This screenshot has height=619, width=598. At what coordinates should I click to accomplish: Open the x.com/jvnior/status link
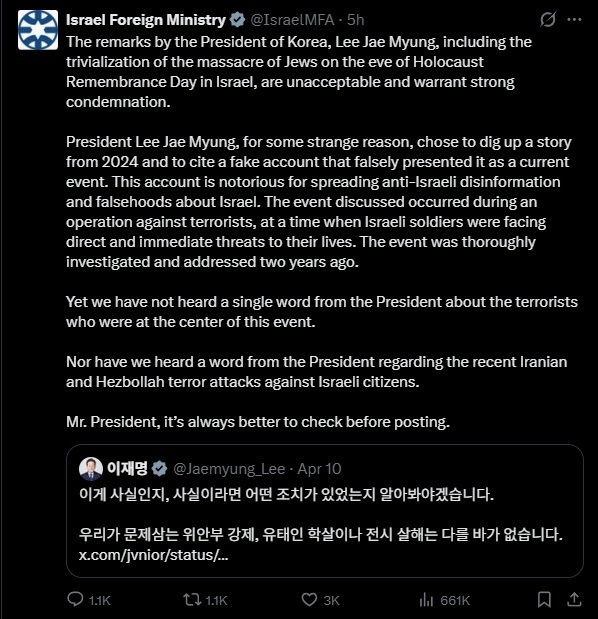tap(153, 555)
